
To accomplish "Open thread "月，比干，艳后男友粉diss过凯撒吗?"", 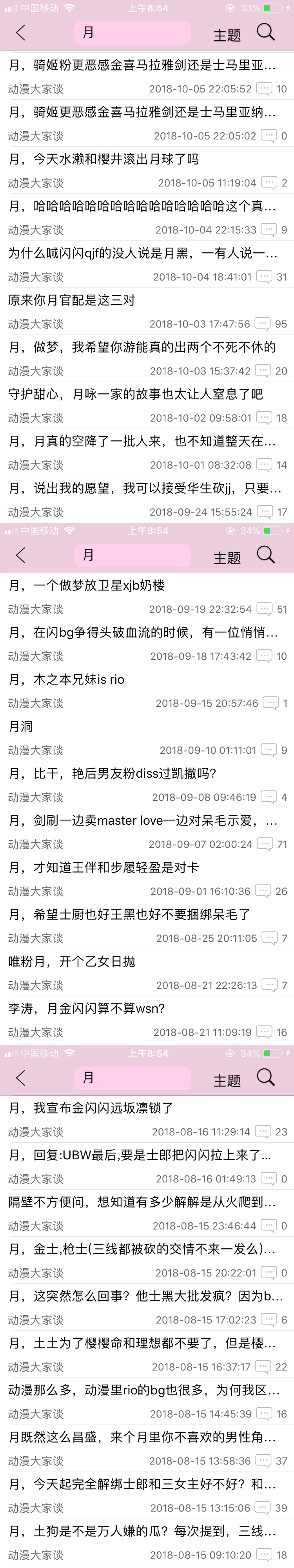I will click(x=113, y=774).
